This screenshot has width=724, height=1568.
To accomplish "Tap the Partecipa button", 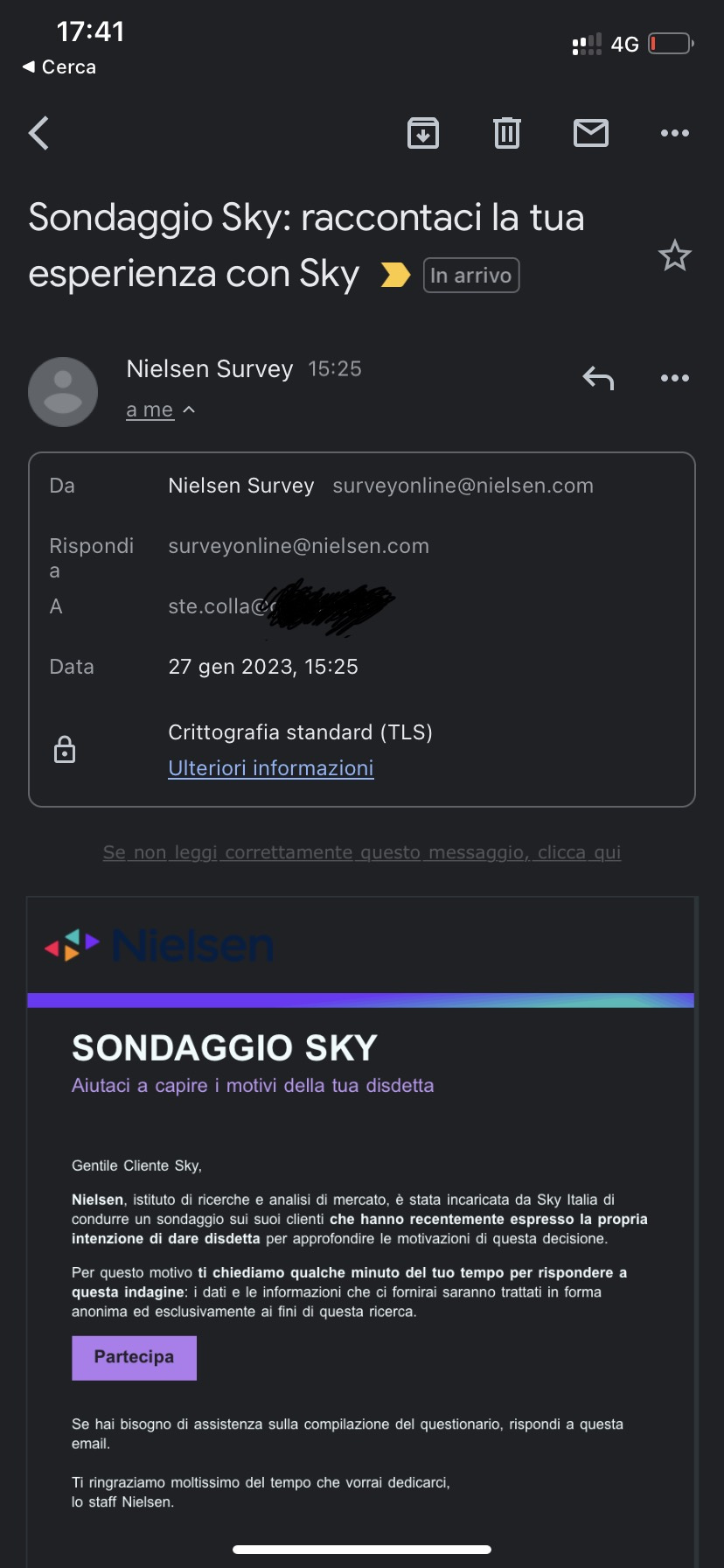I will tap(134, 1357).
